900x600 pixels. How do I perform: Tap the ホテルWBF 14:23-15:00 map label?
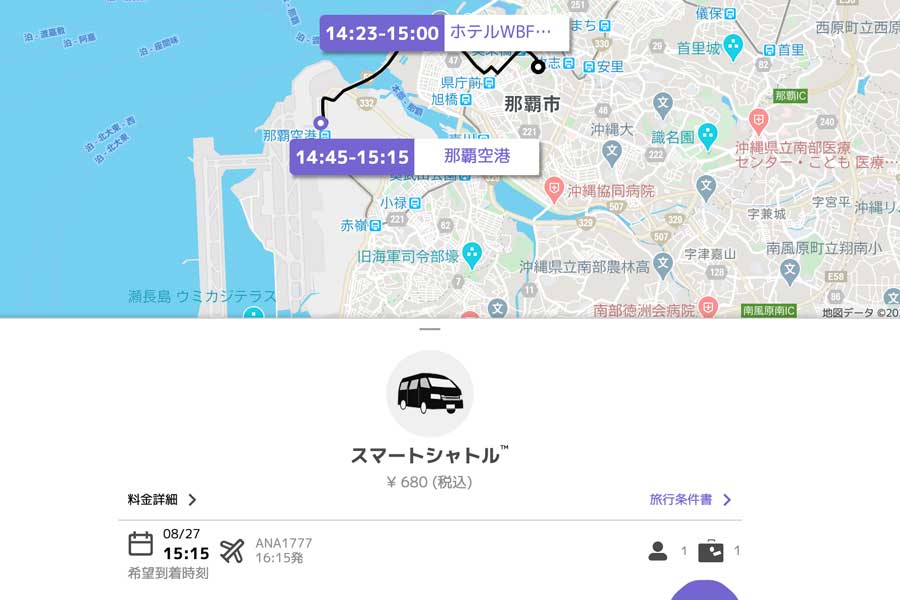[x=445, y=33]
